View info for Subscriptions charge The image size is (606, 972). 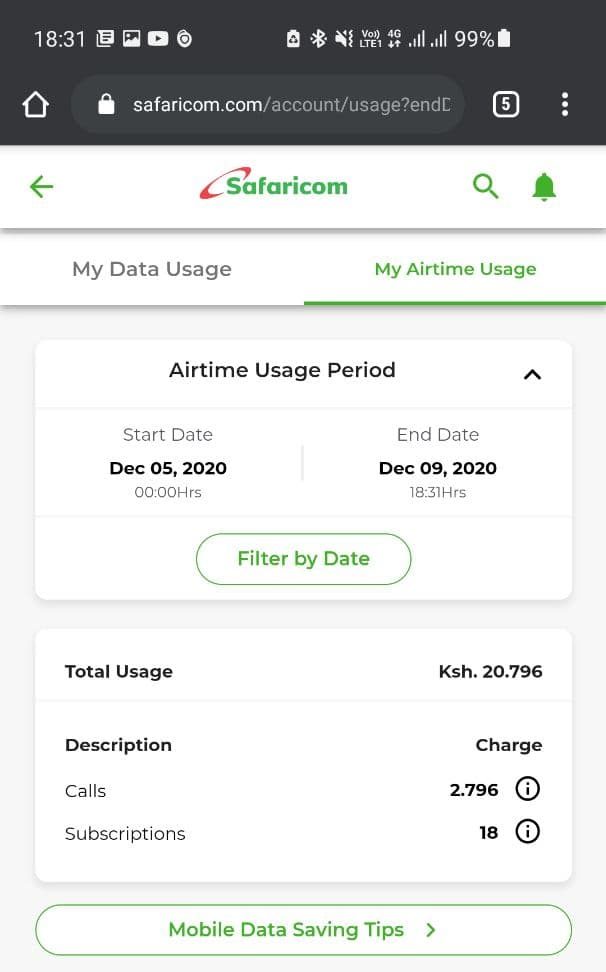528,831
